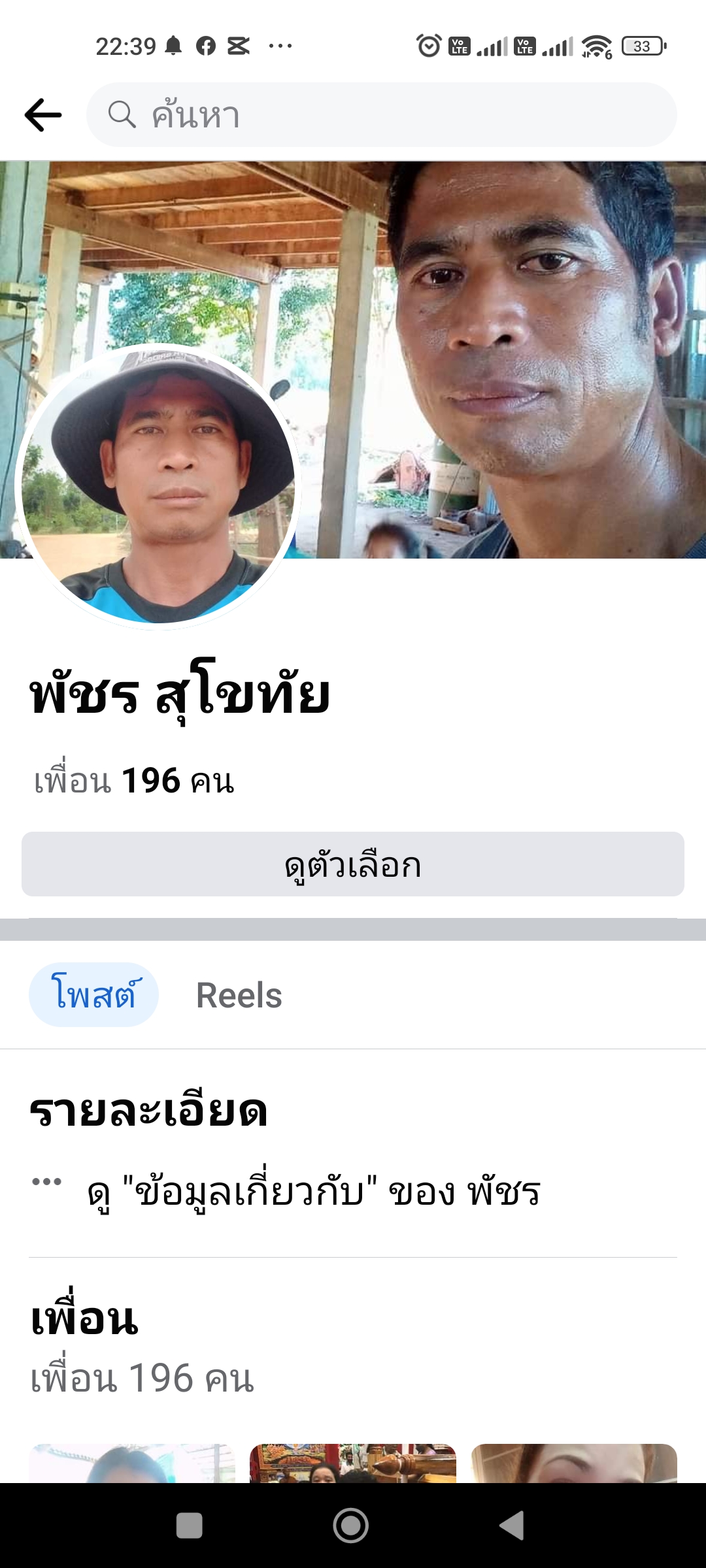Go back using the top arrow

[43, 115]
